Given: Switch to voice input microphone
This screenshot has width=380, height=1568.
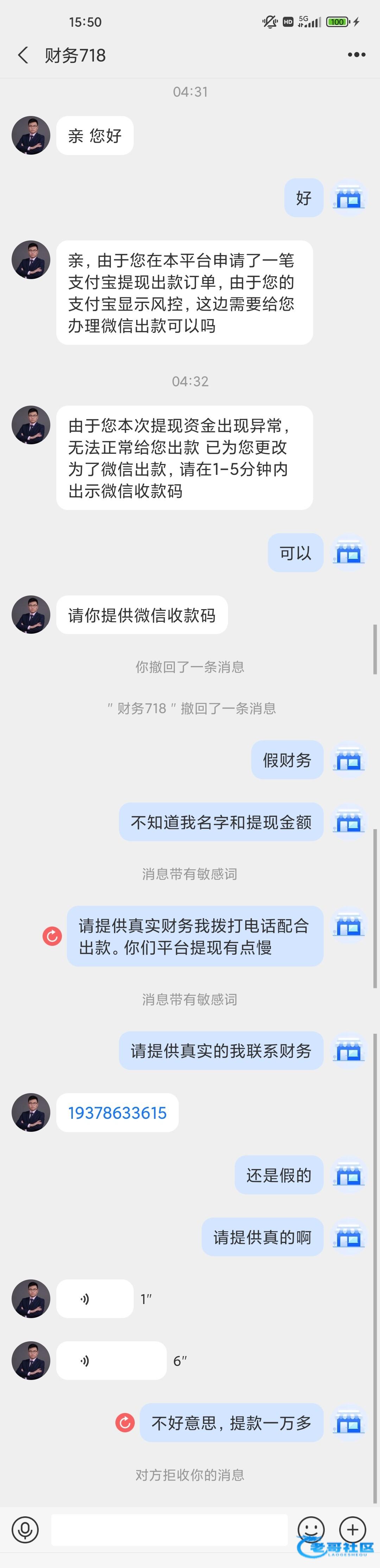Looking at the screenshot, I should [x=25, y=1530].
